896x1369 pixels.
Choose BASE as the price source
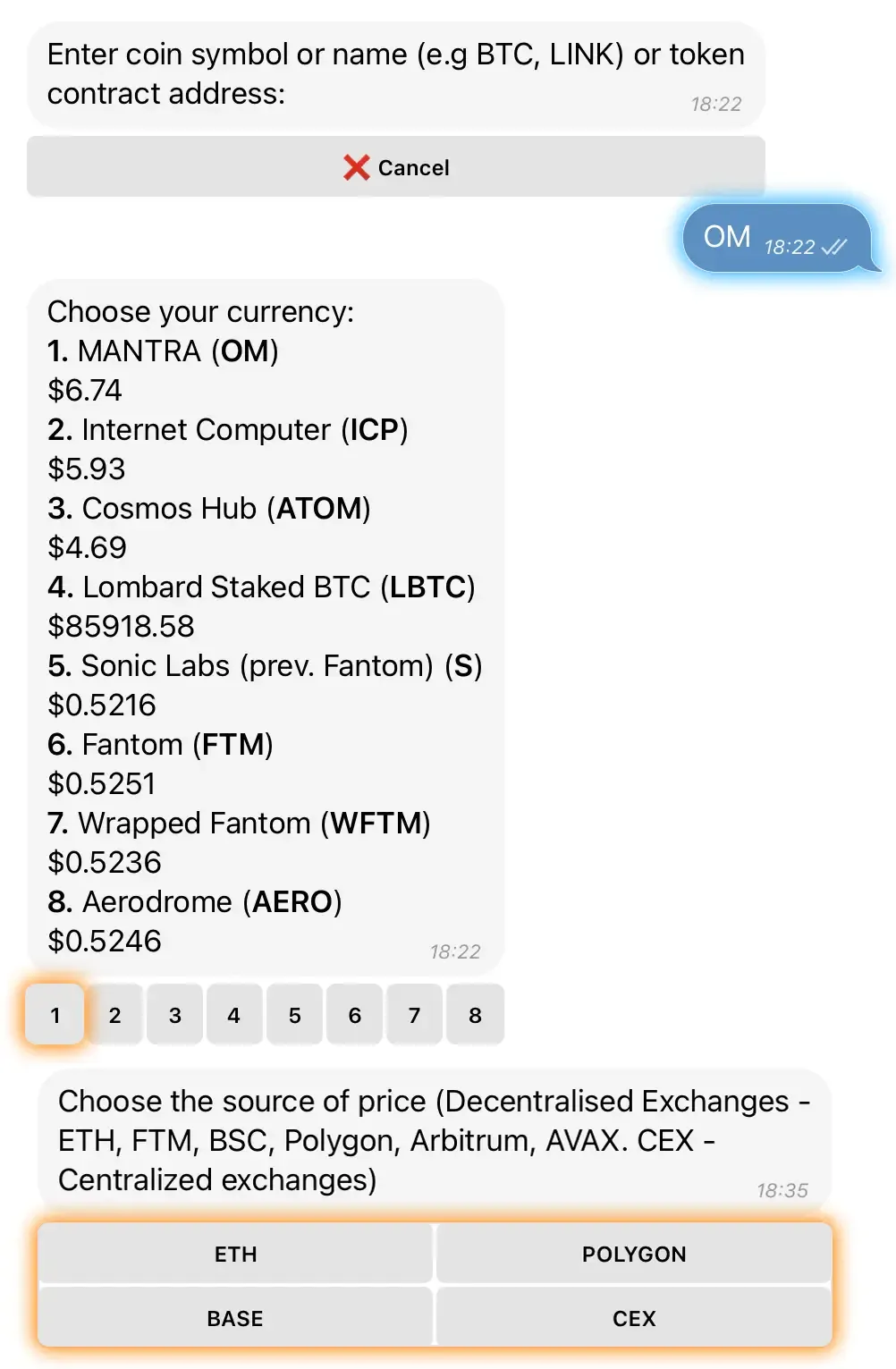point(234,1317)
